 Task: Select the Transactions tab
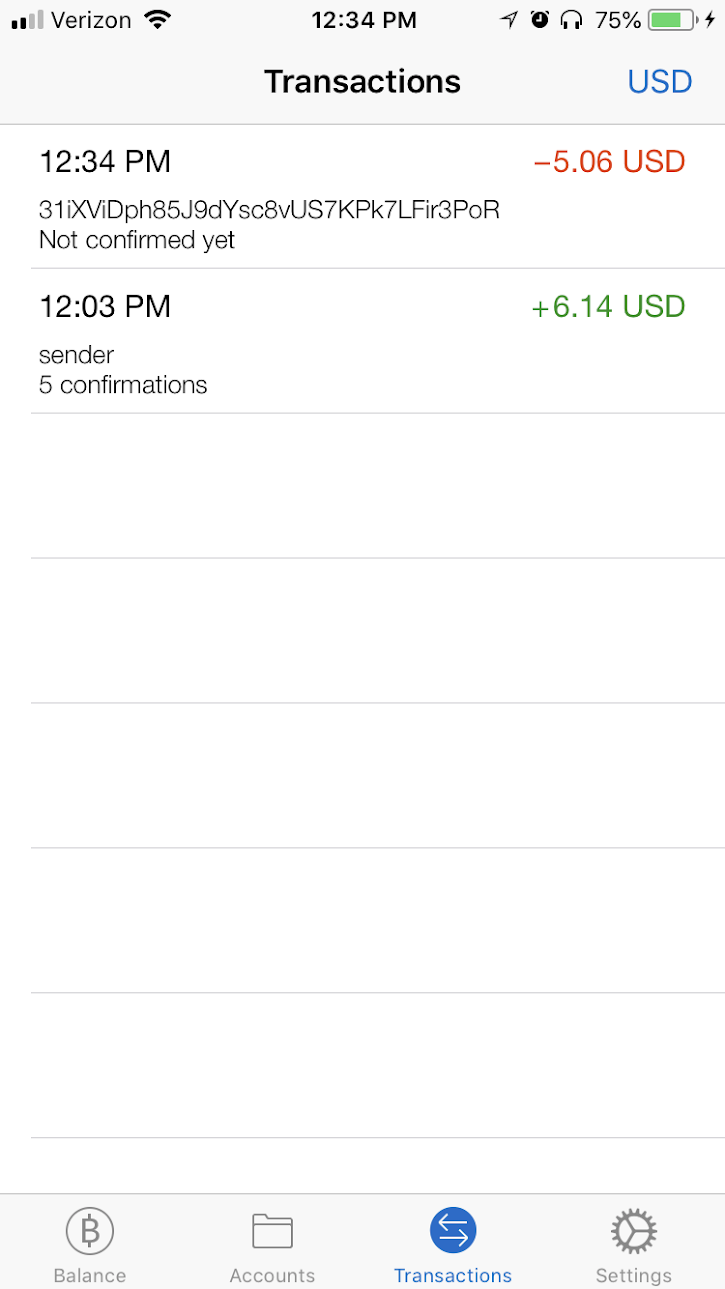(x=453, y=1244)
